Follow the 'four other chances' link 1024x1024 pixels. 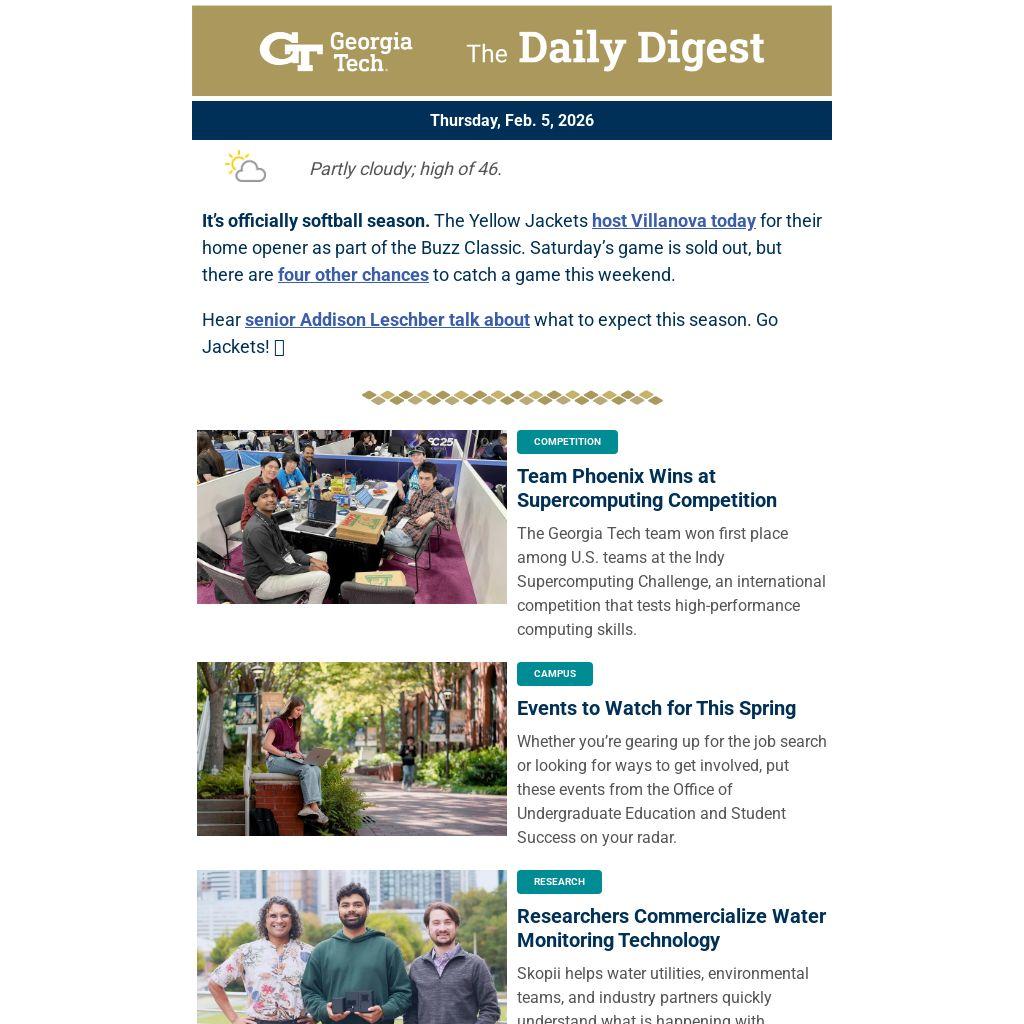click(x=353, y=275)
